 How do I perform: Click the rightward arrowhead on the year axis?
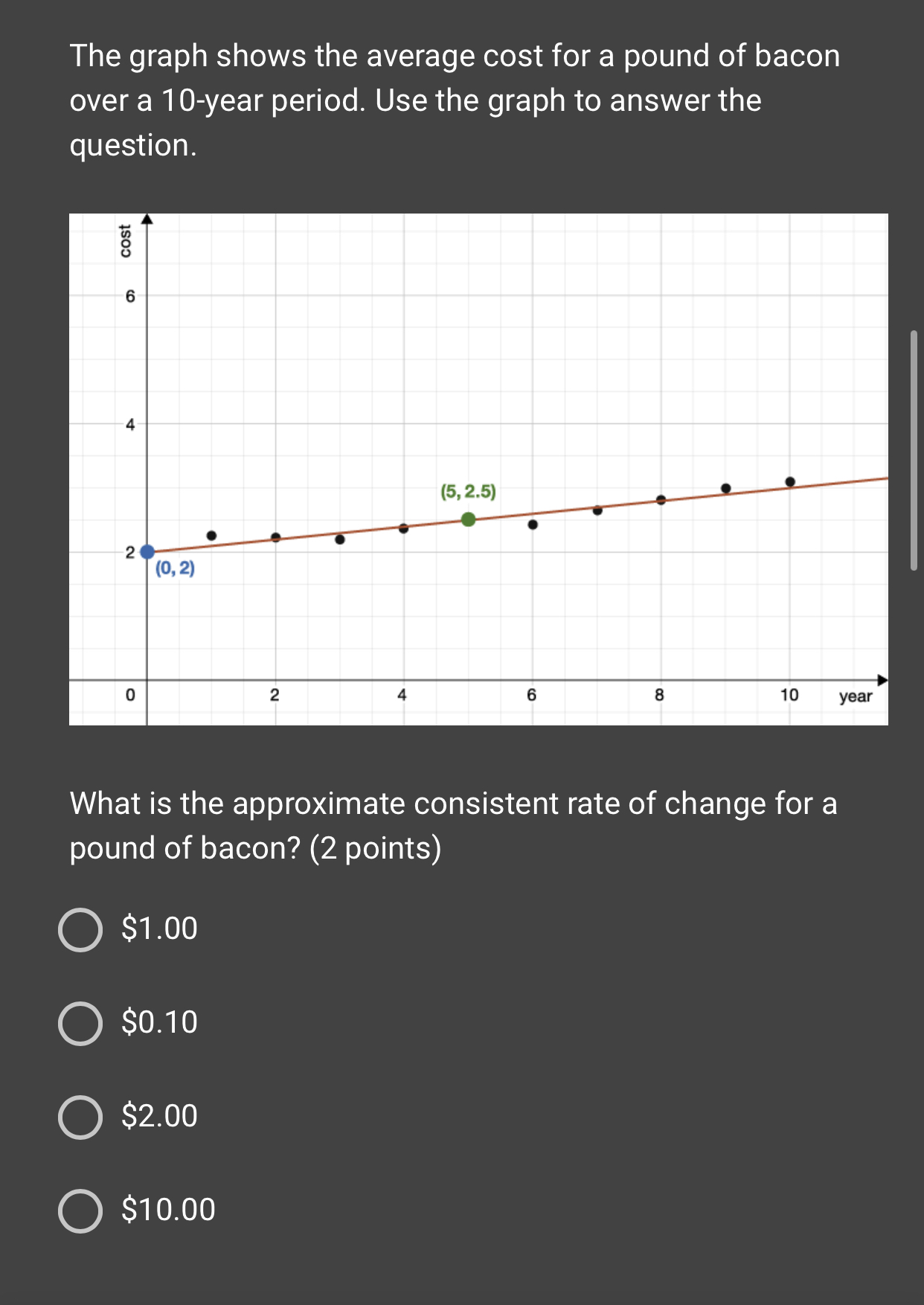click(881, 679)
